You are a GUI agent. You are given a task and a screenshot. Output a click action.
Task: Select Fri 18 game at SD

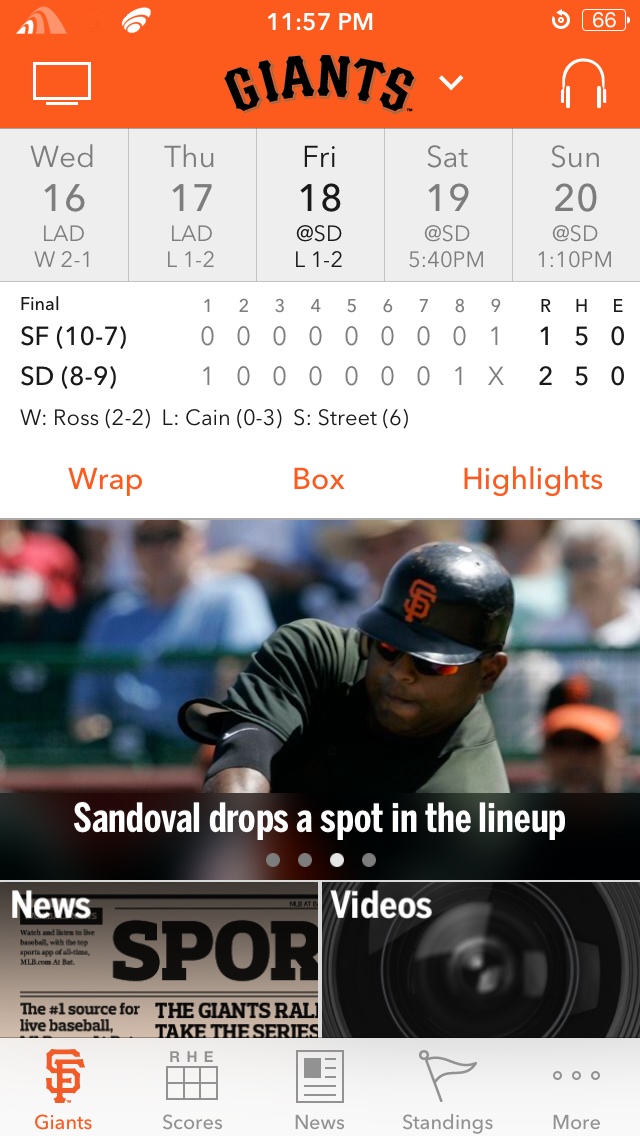click(320, 206)
